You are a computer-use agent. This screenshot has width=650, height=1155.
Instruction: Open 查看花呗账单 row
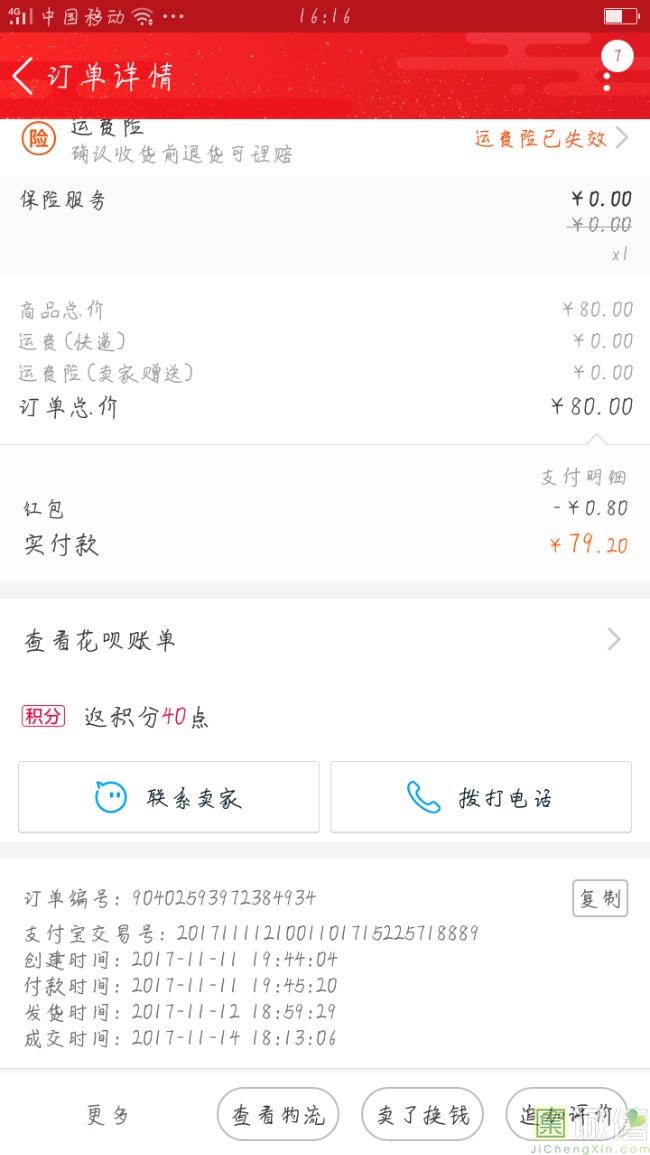click(x=324, y=641)
